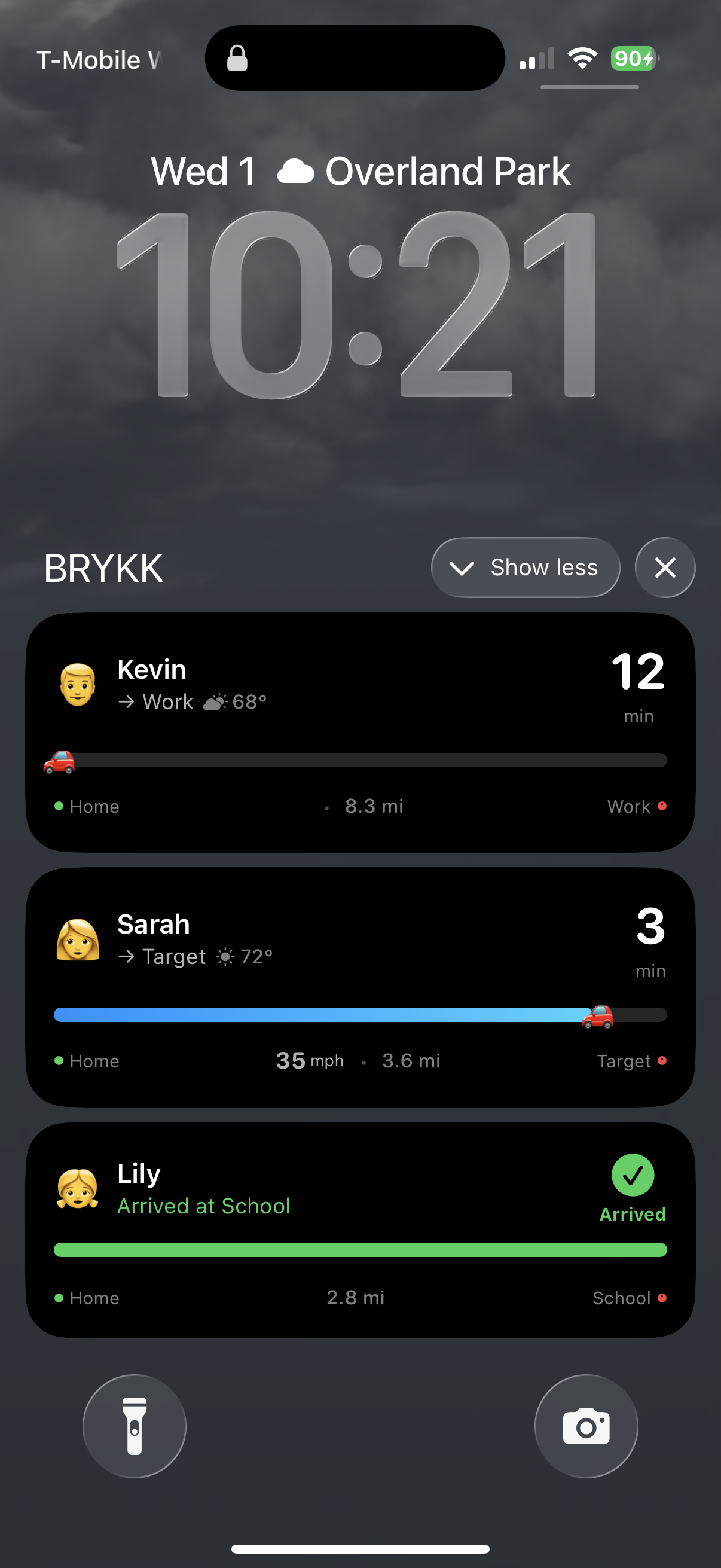
Task: Open Sarah's trip to Target card
Action: click(x=360, y=986)
